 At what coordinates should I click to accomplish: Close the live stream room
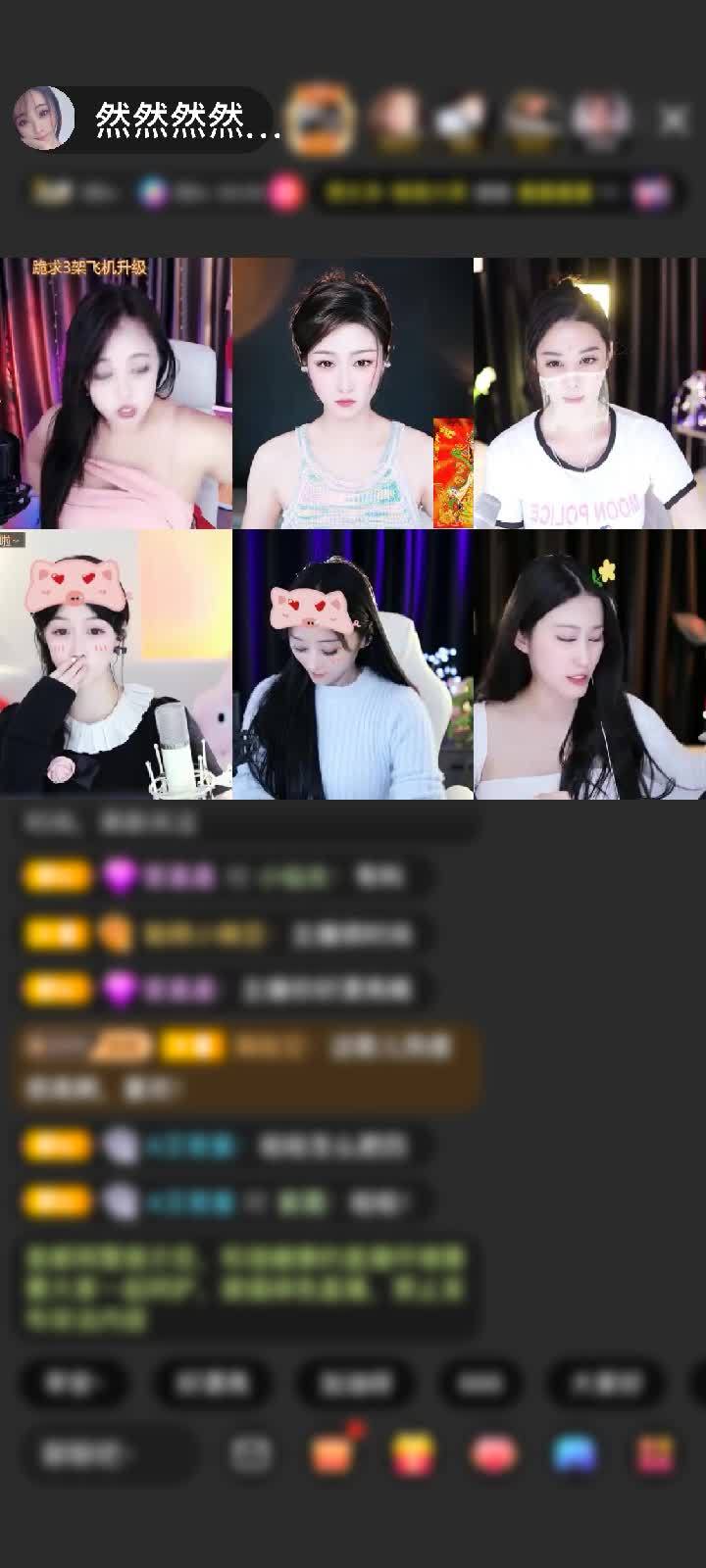[674, 121]
